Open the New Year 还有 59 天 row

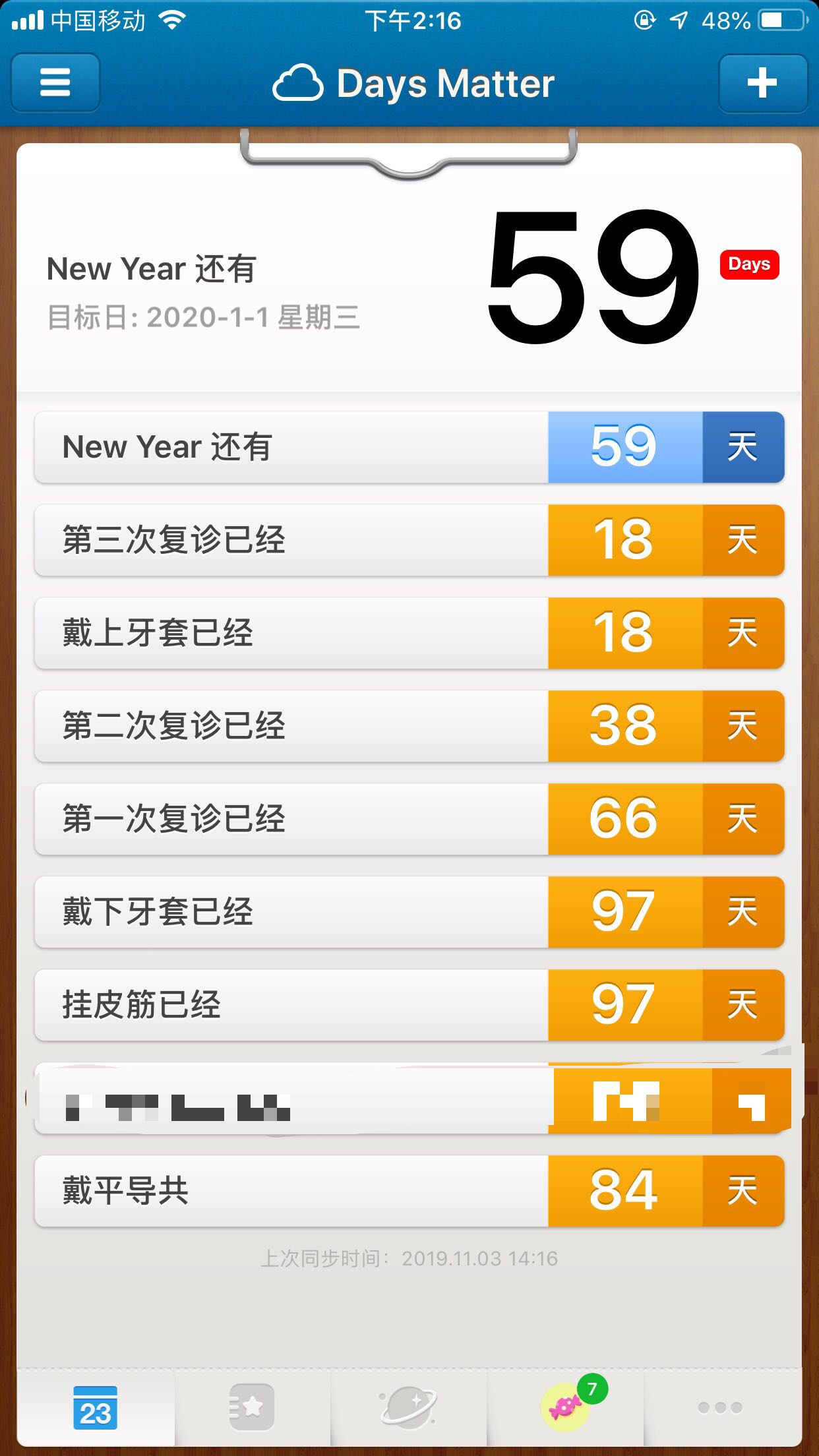click(409, 447)
